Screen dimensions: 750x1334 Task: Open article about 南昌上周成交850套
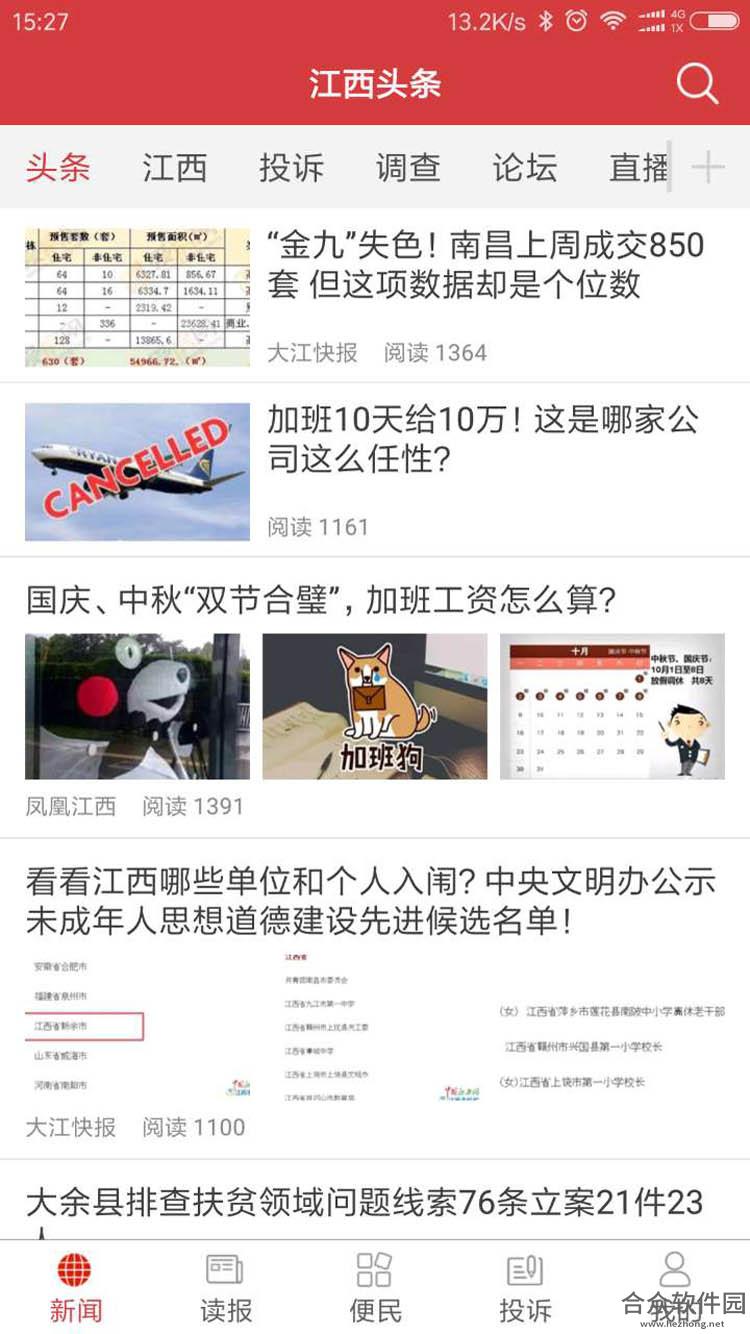pos(375,296)
